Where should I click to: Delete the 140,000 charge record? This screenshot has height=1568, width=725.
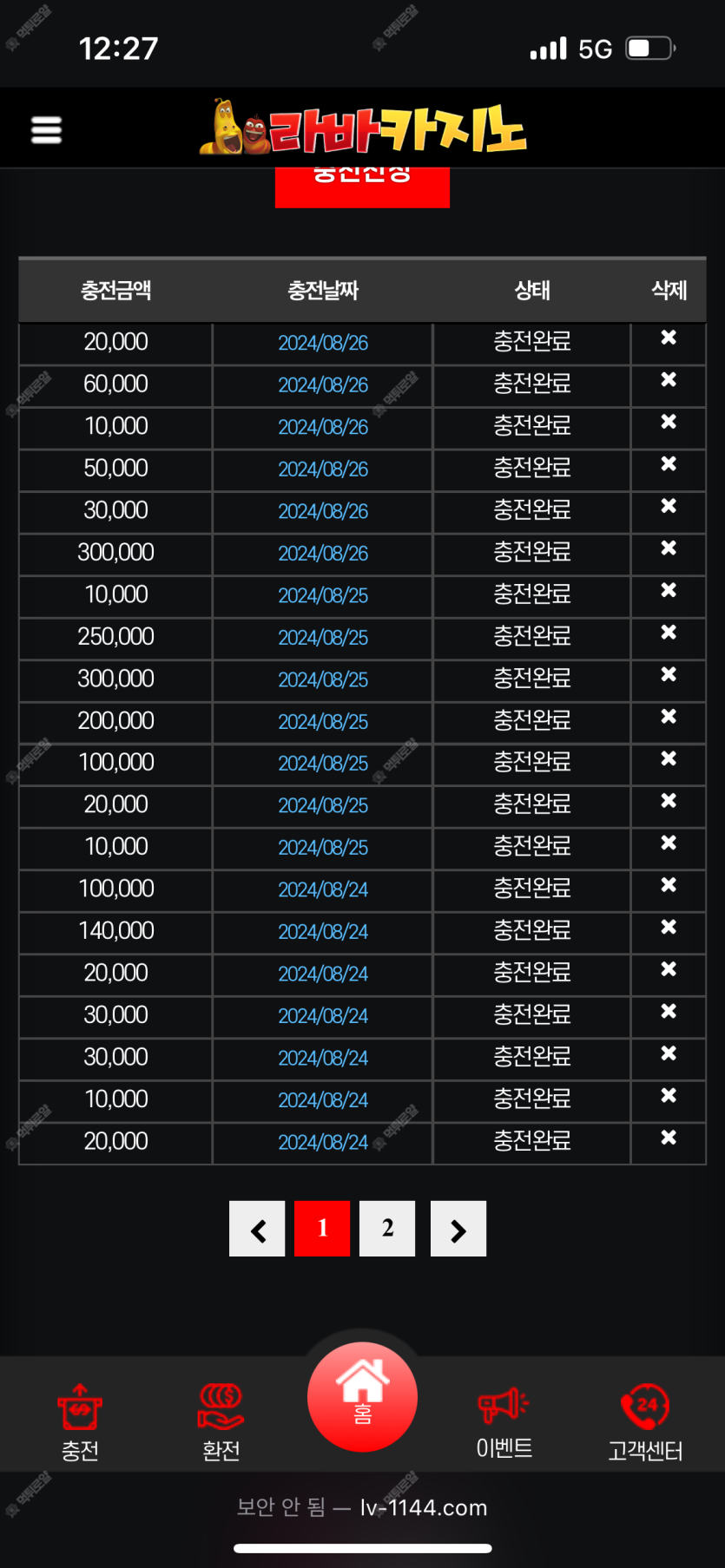tap(669, 928)
